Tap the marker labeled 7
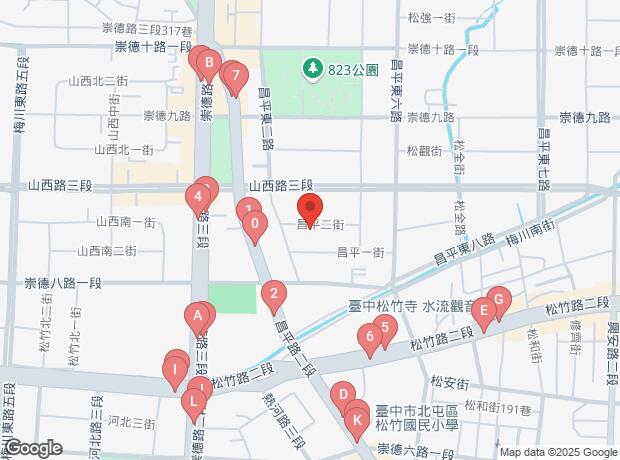The width and height of the screenshot is (620, 460). pyautogui.click(x=235, y=75)
